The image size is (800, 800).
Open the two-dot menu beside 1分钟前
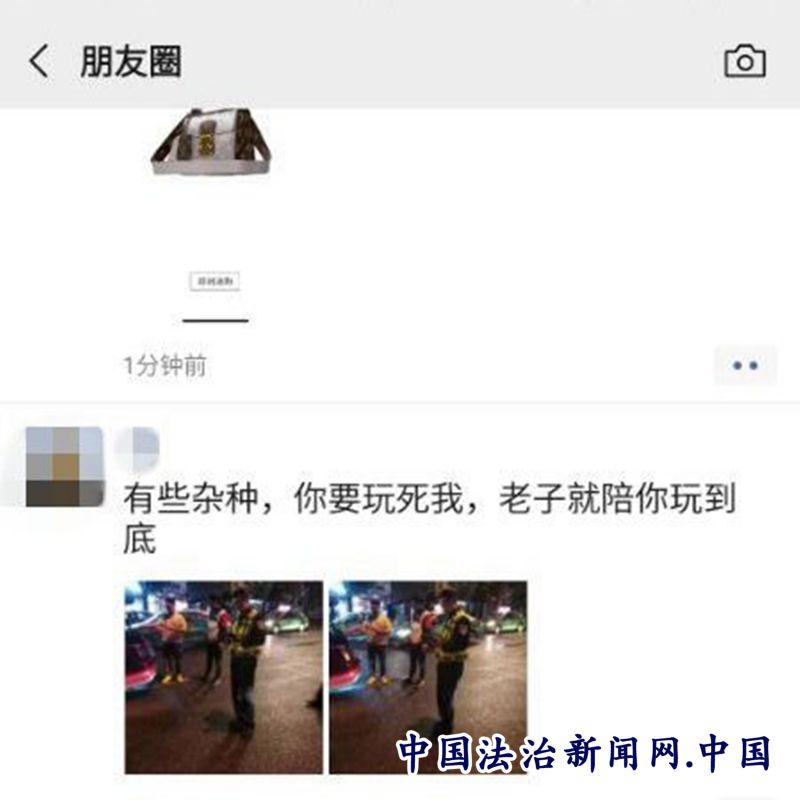[745, 366]
